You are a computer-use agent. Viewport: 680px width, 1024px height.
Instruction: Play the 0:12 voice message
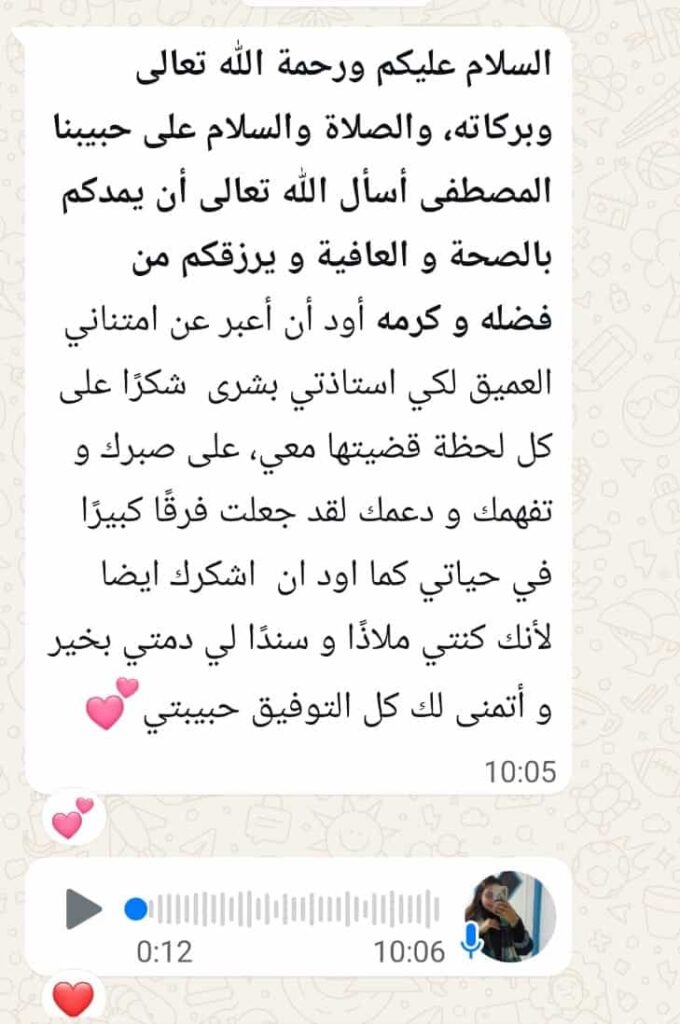83,908
